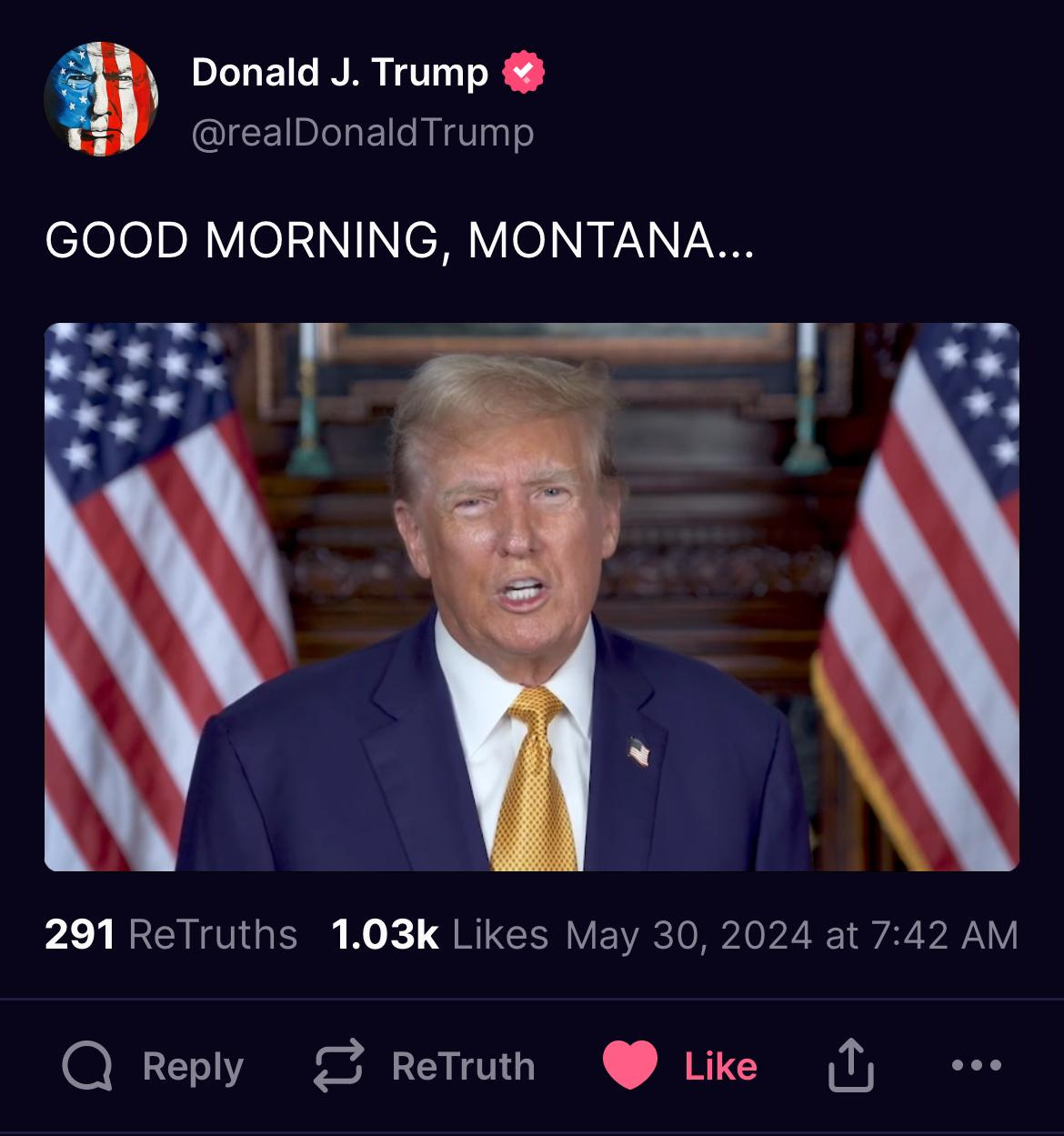1064x1136 pixels.
Task: Open sharing options via the upload arrow
Action: coord(852,1065)
